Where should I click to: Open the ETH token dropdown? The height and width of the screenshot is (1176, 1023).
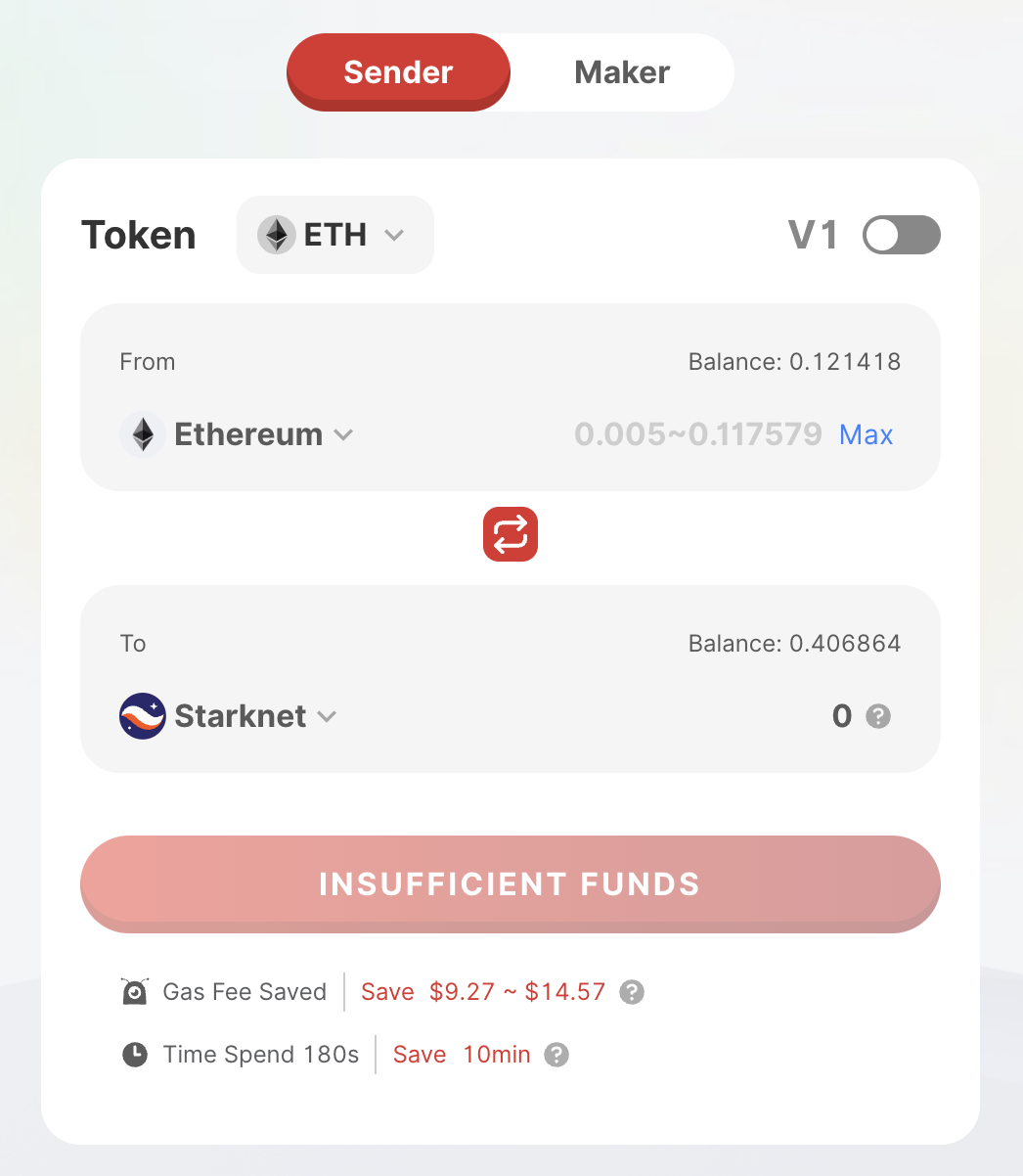coord(334,235)
